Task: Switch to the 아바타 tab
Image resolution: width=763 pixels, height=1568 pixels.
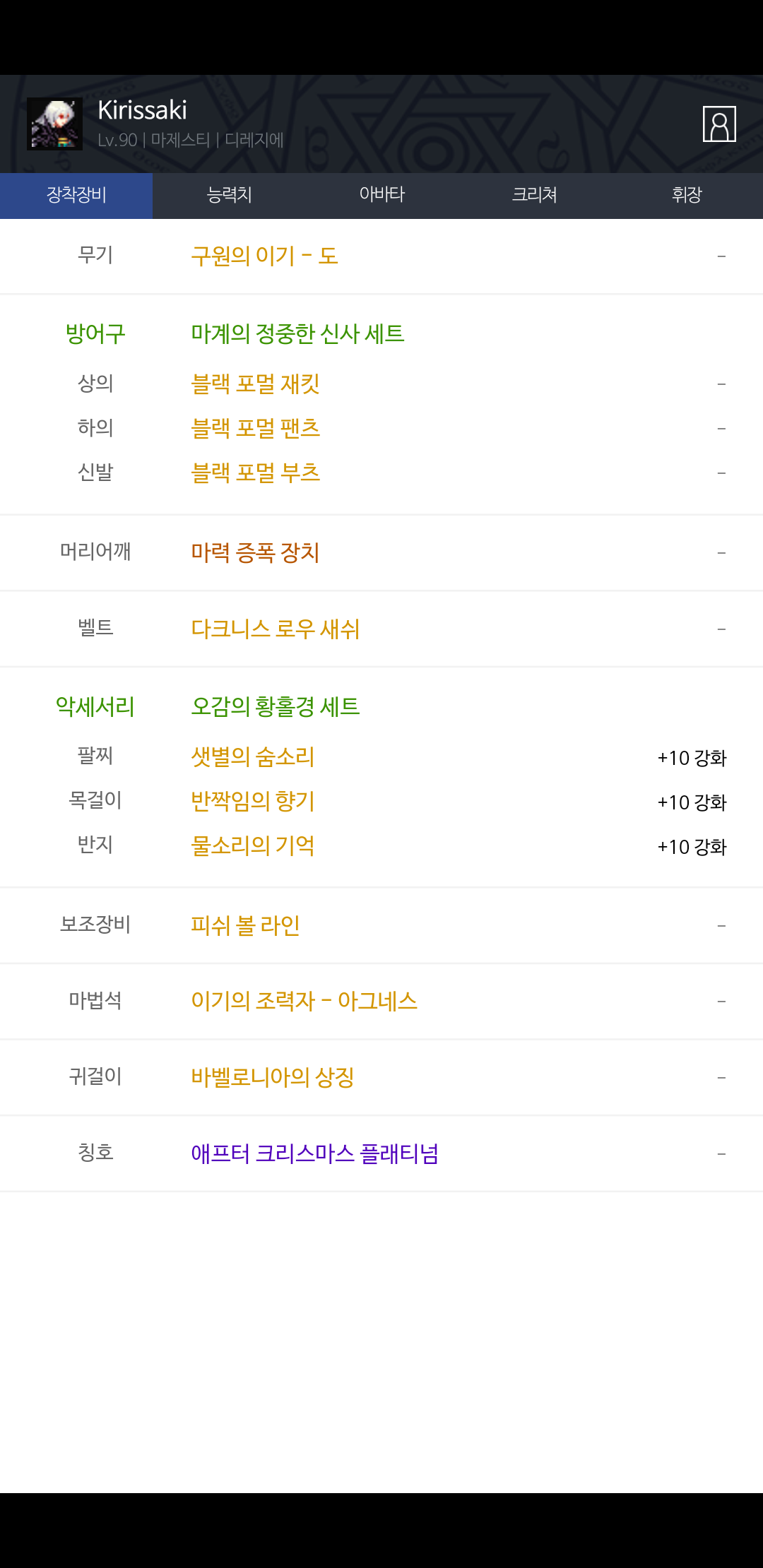Action: [381, 195]
